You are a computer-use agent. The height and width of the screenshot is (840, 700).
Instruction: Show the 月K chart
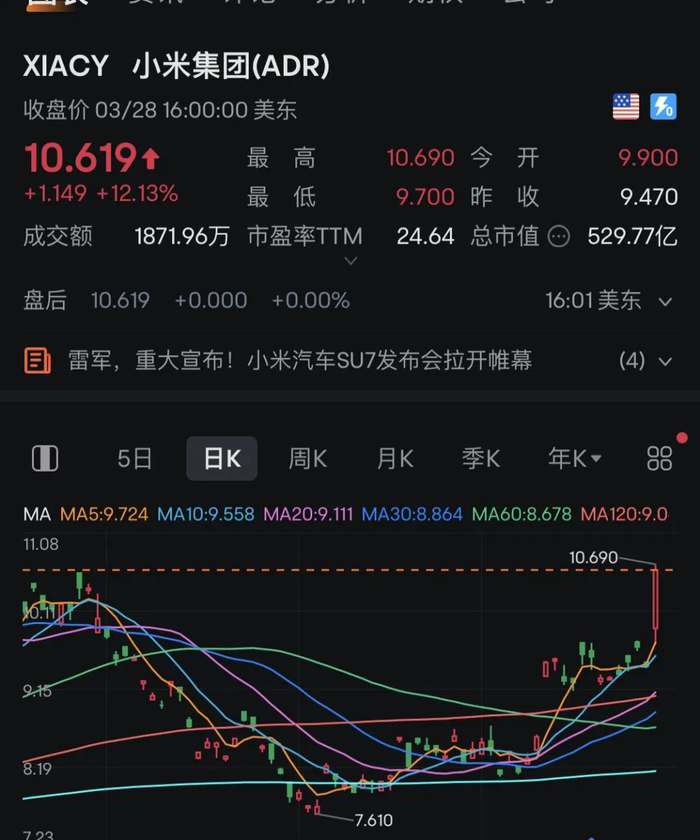pos(394,459)
